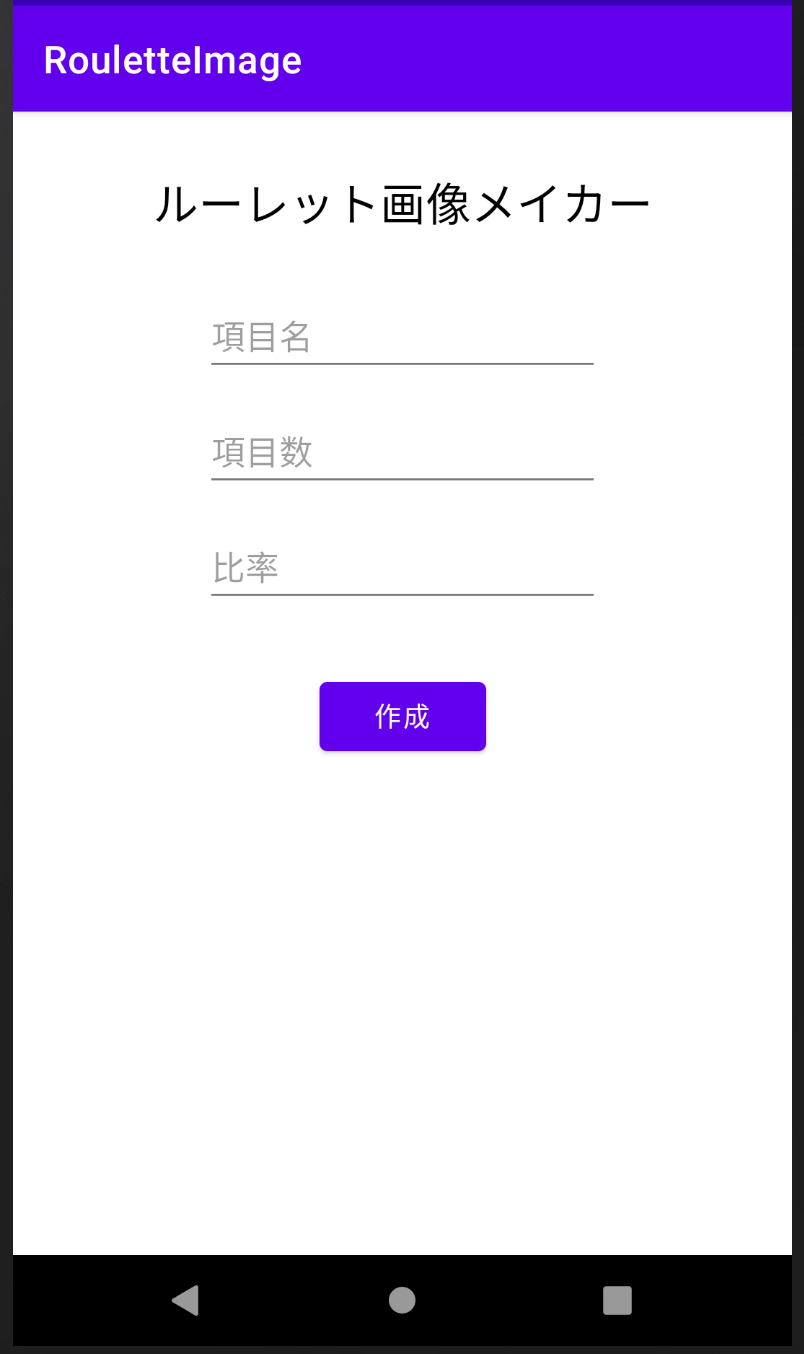Image resolution: width=804 pixels, height=1354 pixels.
Task: Tap the purple app bar at the top
Action: pyautogui.click(x=402, y=58)
